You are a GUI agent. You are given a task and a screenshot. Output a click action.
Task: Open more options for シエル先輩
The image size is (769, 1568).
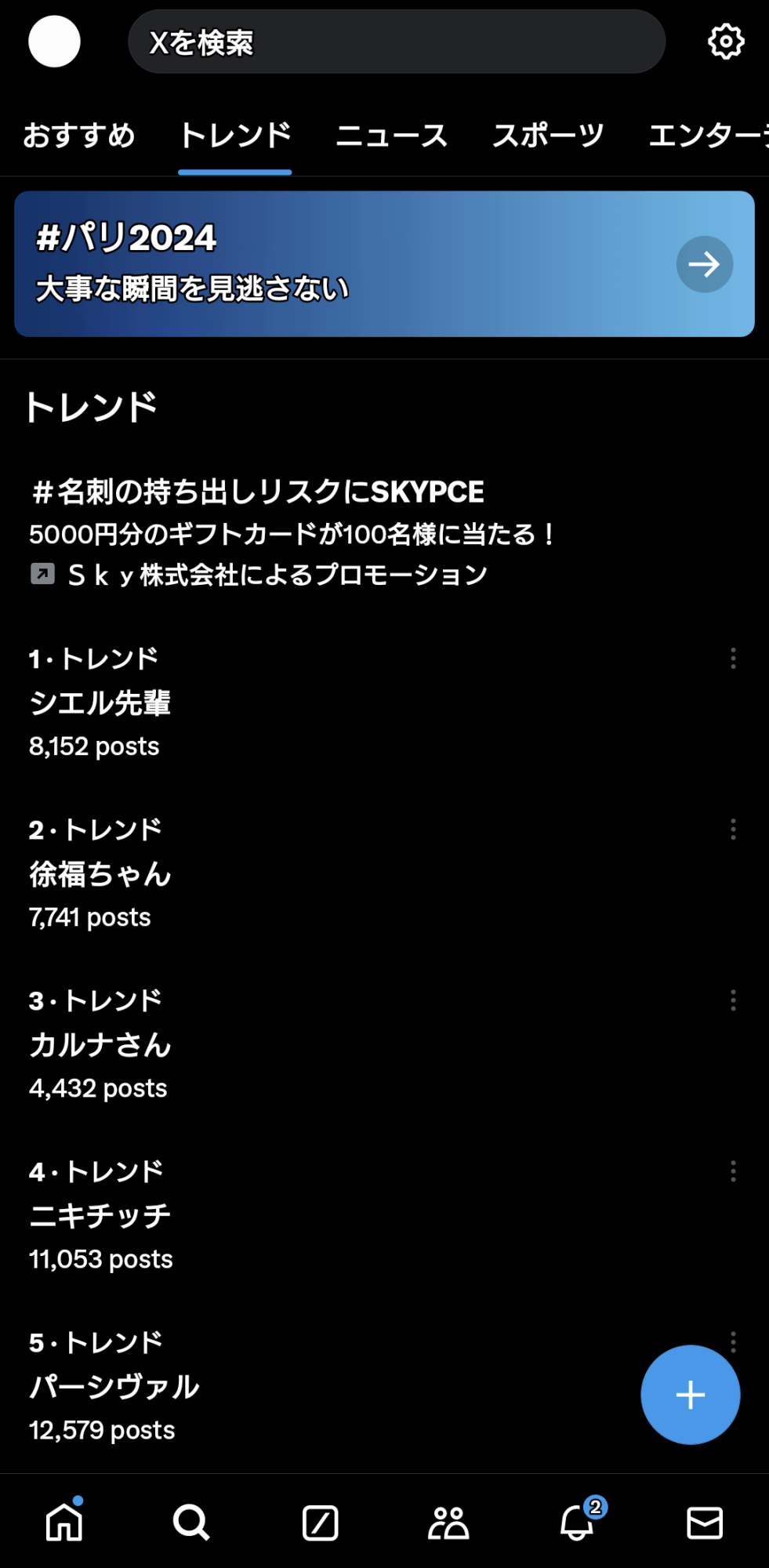pos(733,659)
